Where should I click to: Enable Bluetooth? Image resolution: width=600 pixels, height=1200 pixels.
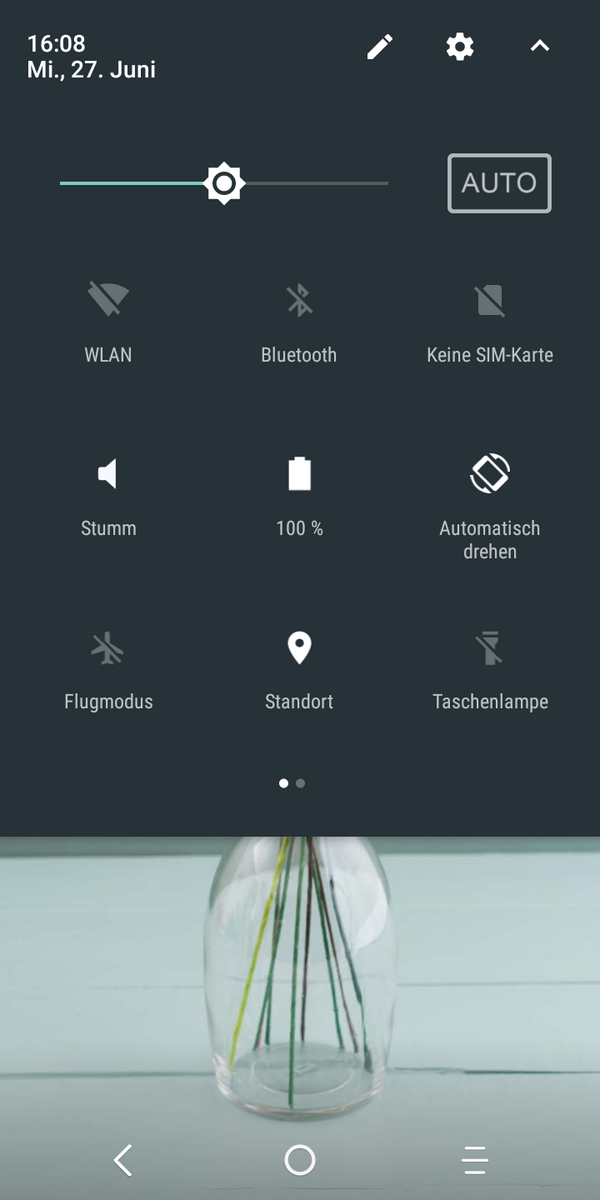[x=299, y=300]
